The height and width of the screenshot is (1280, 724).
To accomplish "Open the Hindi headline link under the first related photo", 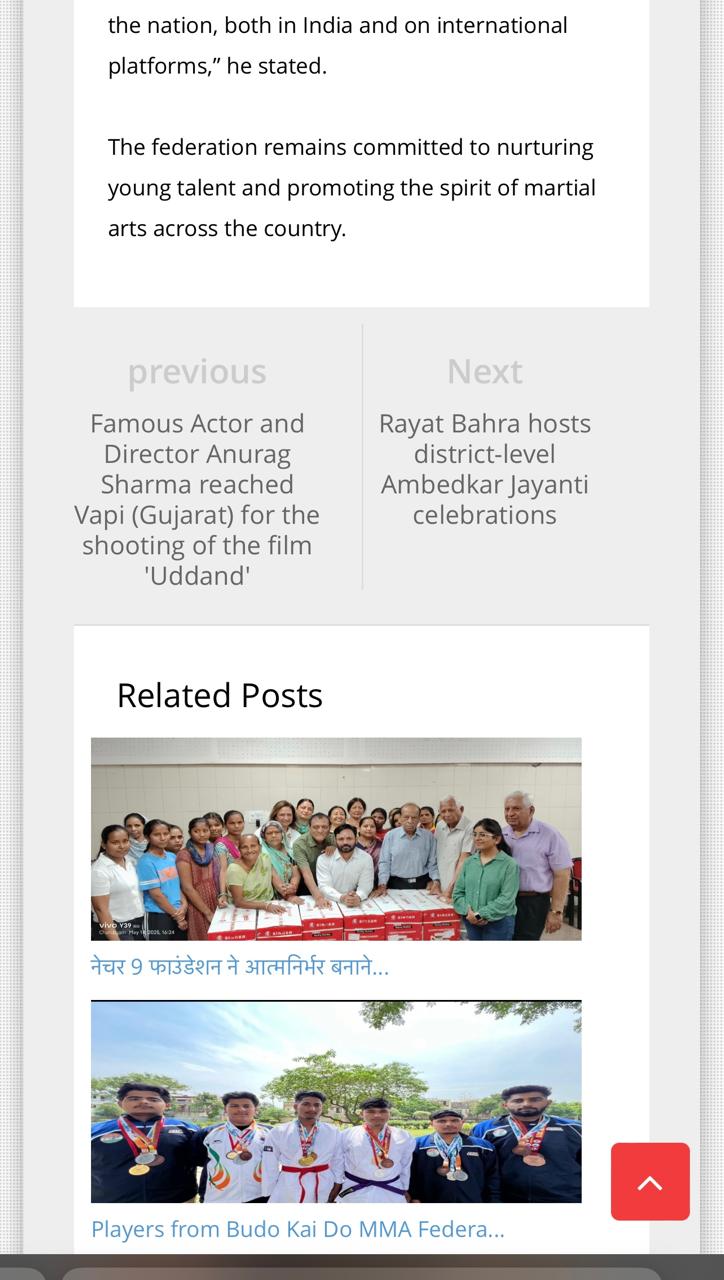I will [240, 966].
